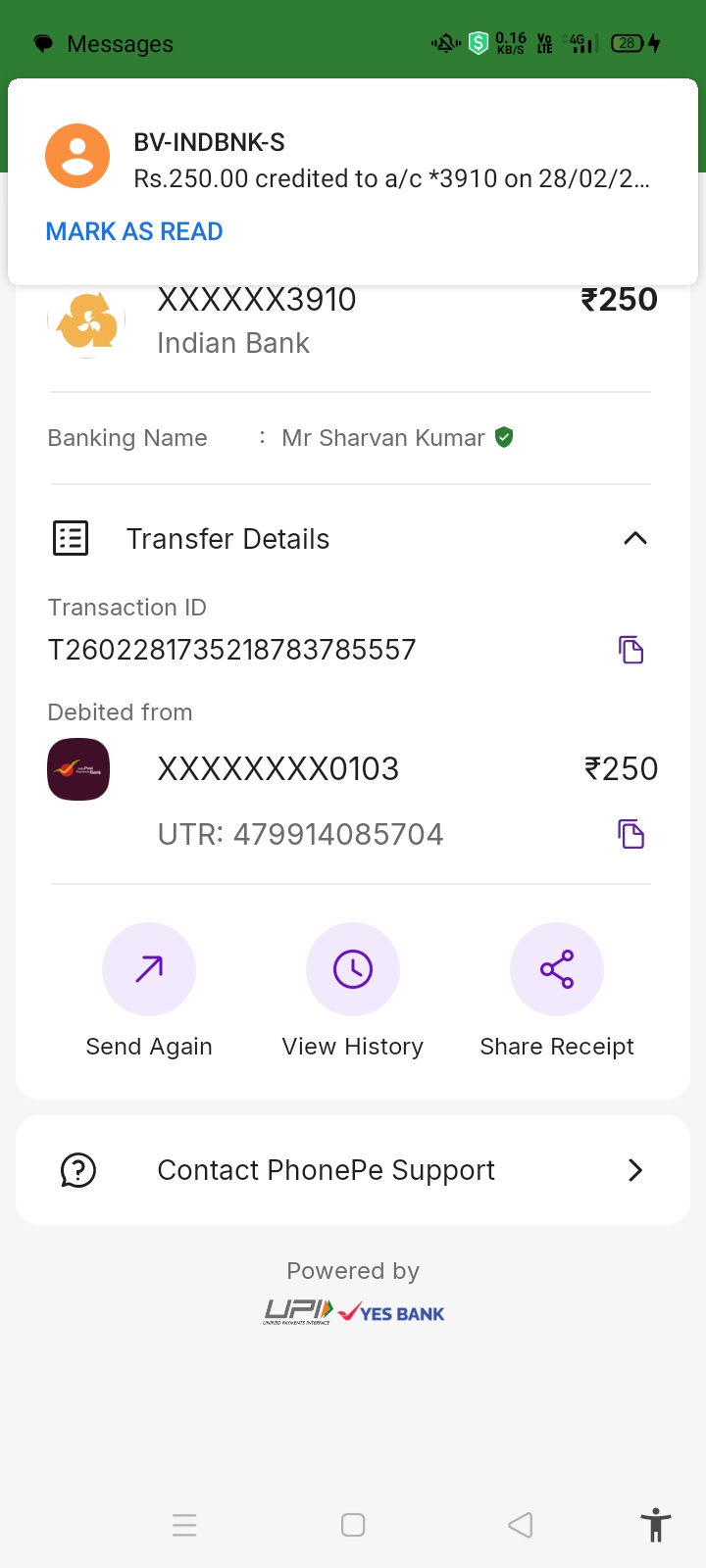The image size is (706, 1568).
Task: Go back using system back button
Action: tap(521, 1525)
